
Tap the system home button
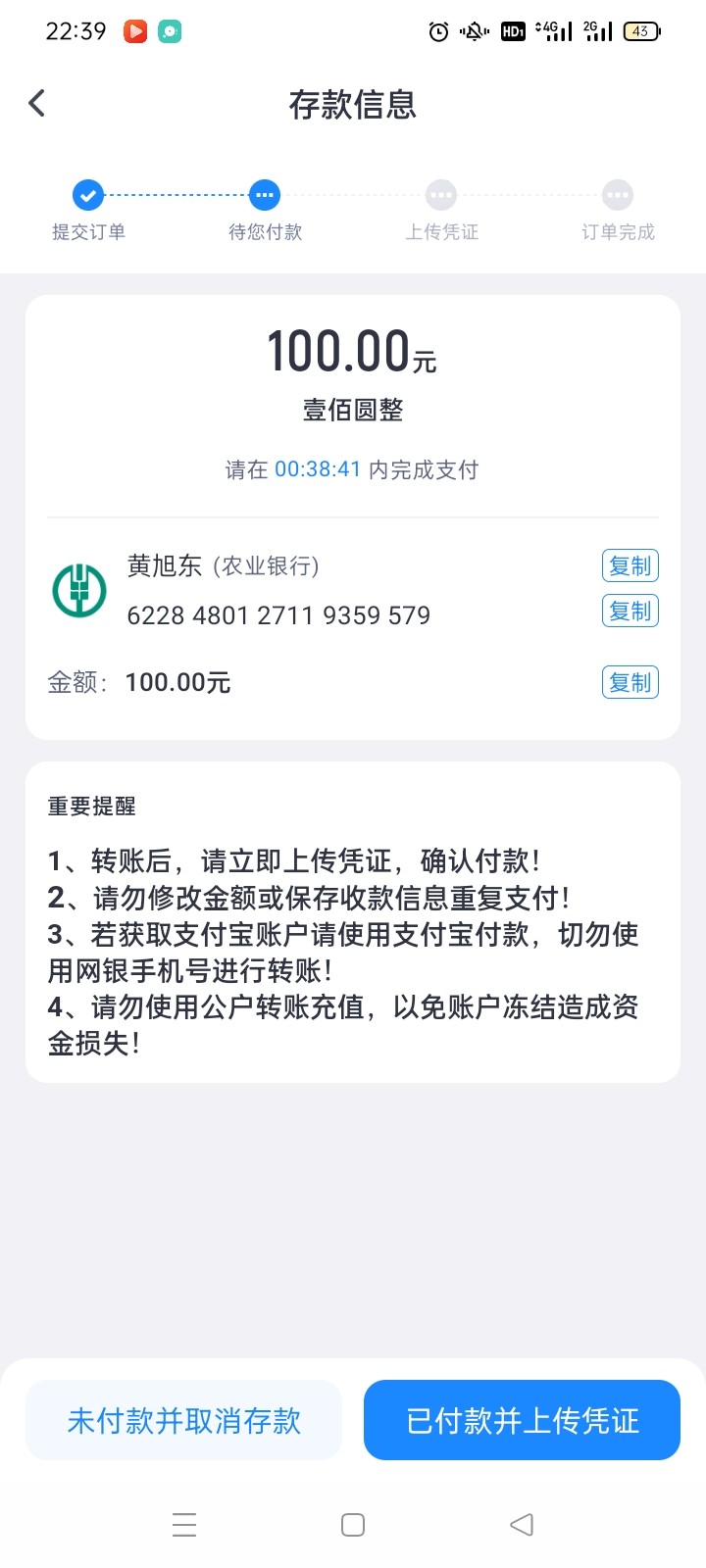point(353,1525)
